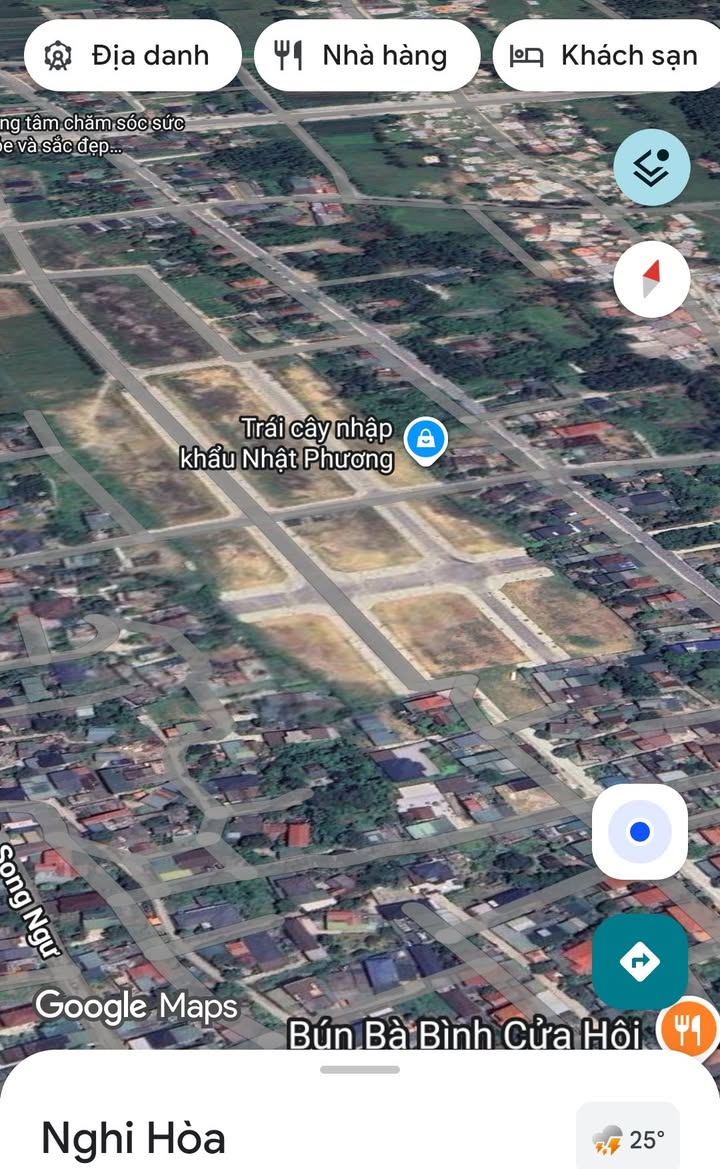Select the Địa danh filter chip

(x=132, y=56)
